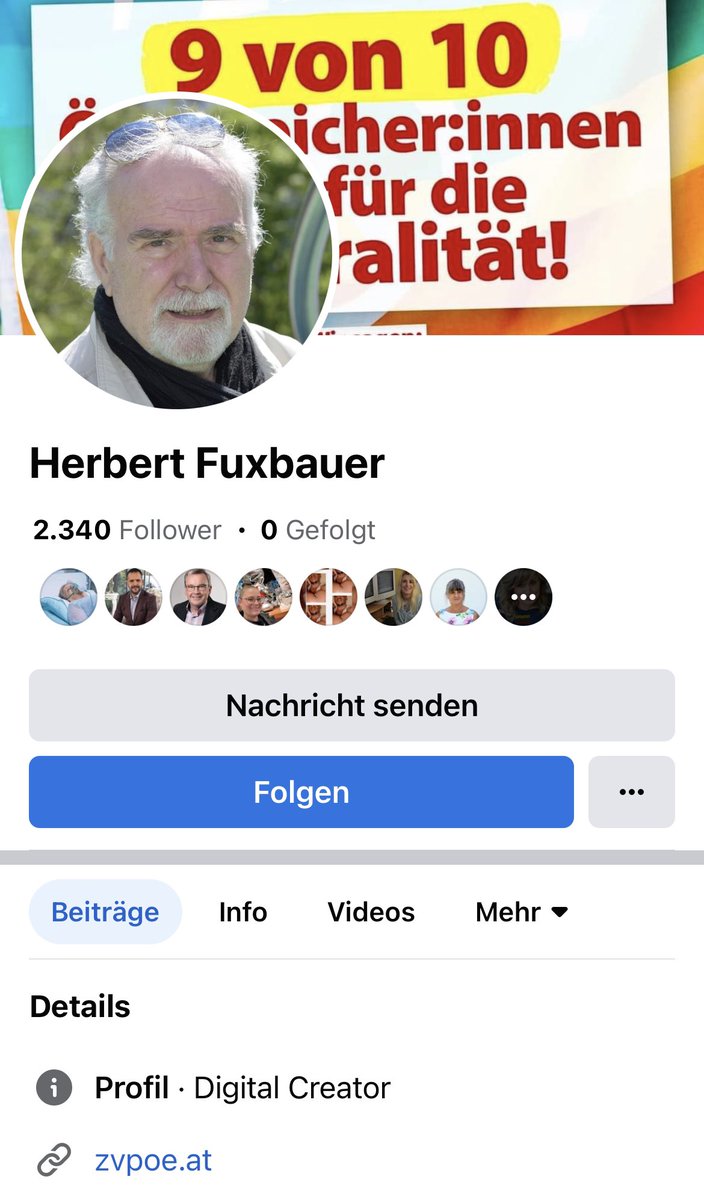The image size is (704, 1200).
Task: Open the 2.340 Follower list
Action: [x=127, y=530]
